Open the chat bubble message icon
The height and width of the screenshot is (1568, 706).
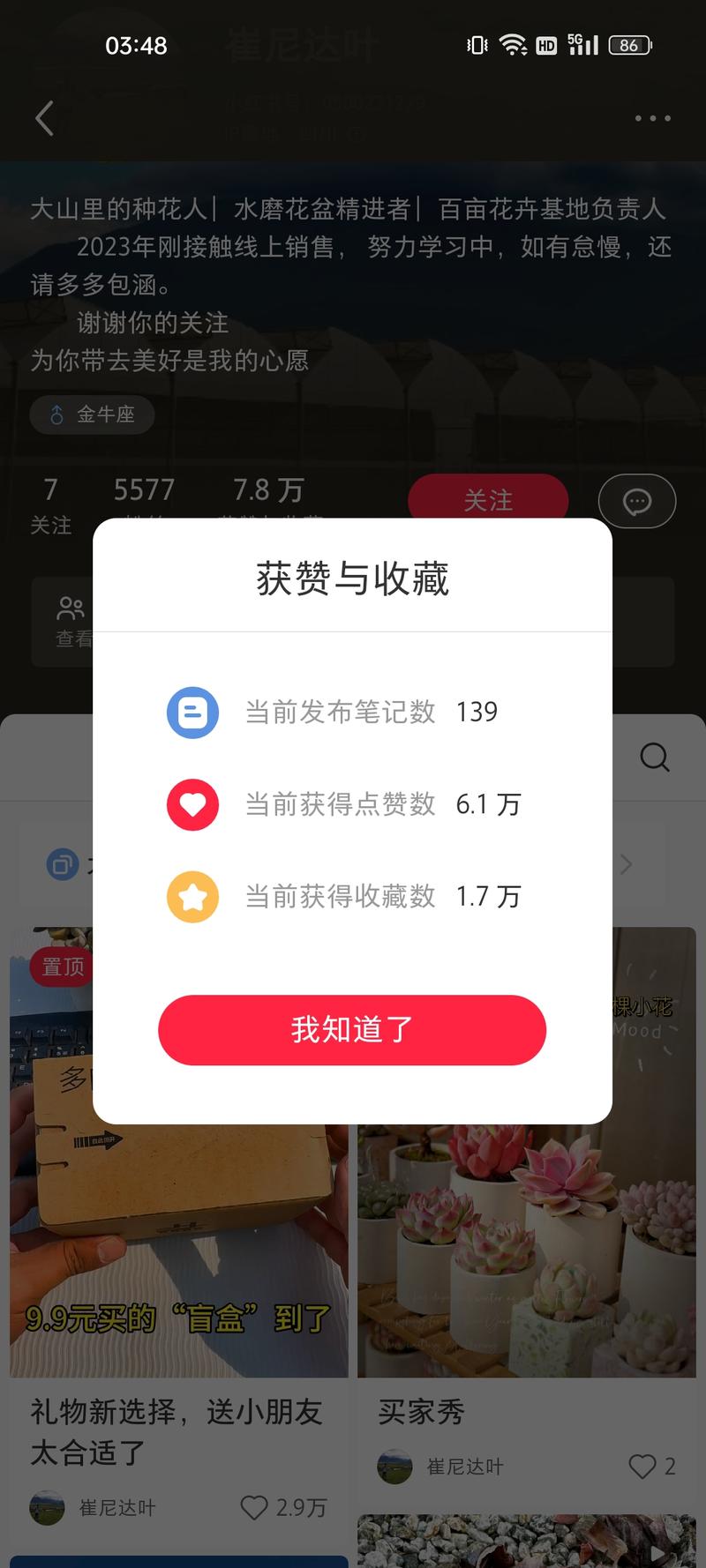(637, 501)
